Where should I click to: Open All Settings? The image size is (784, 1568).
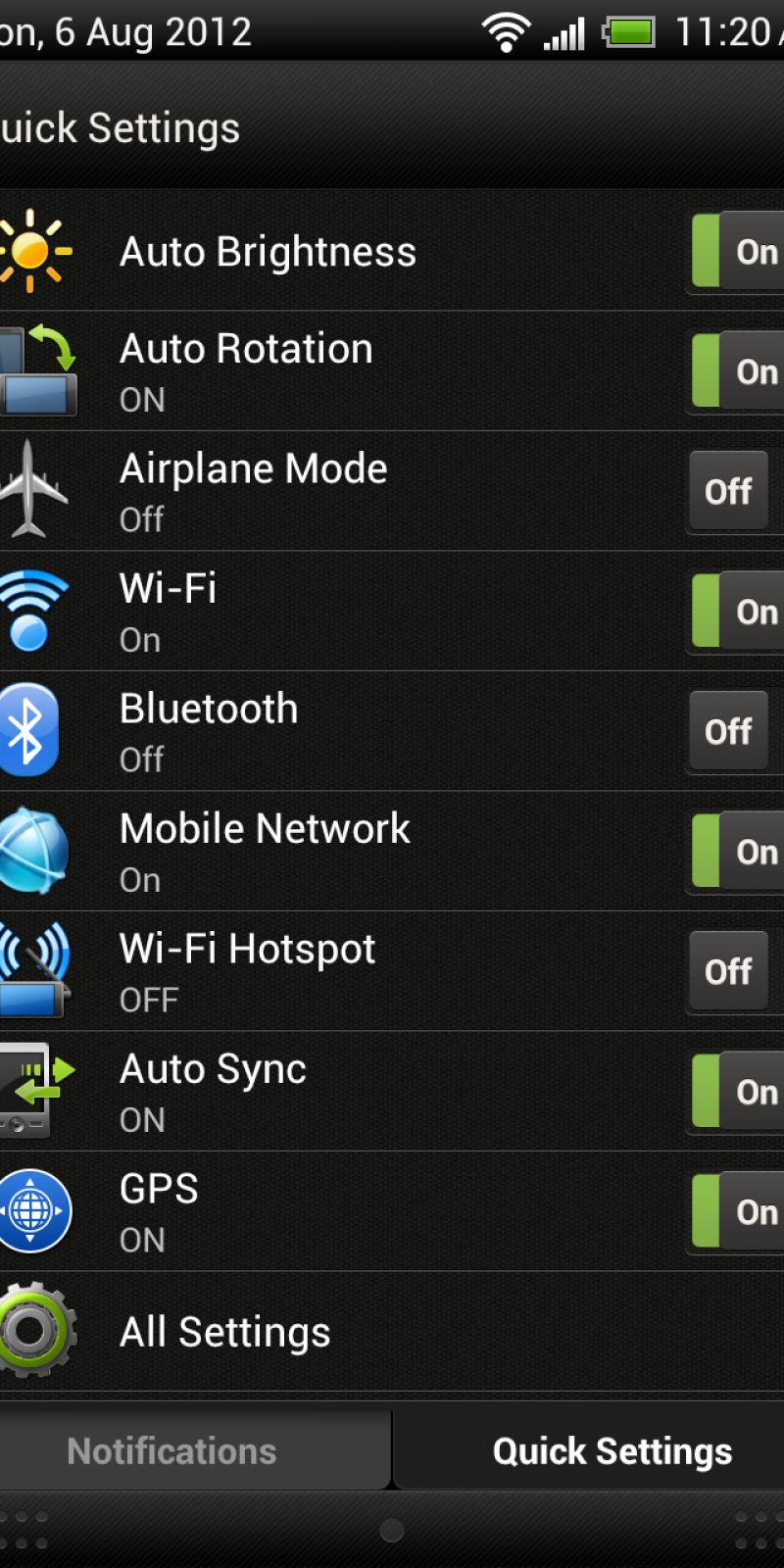[225, 1332]
